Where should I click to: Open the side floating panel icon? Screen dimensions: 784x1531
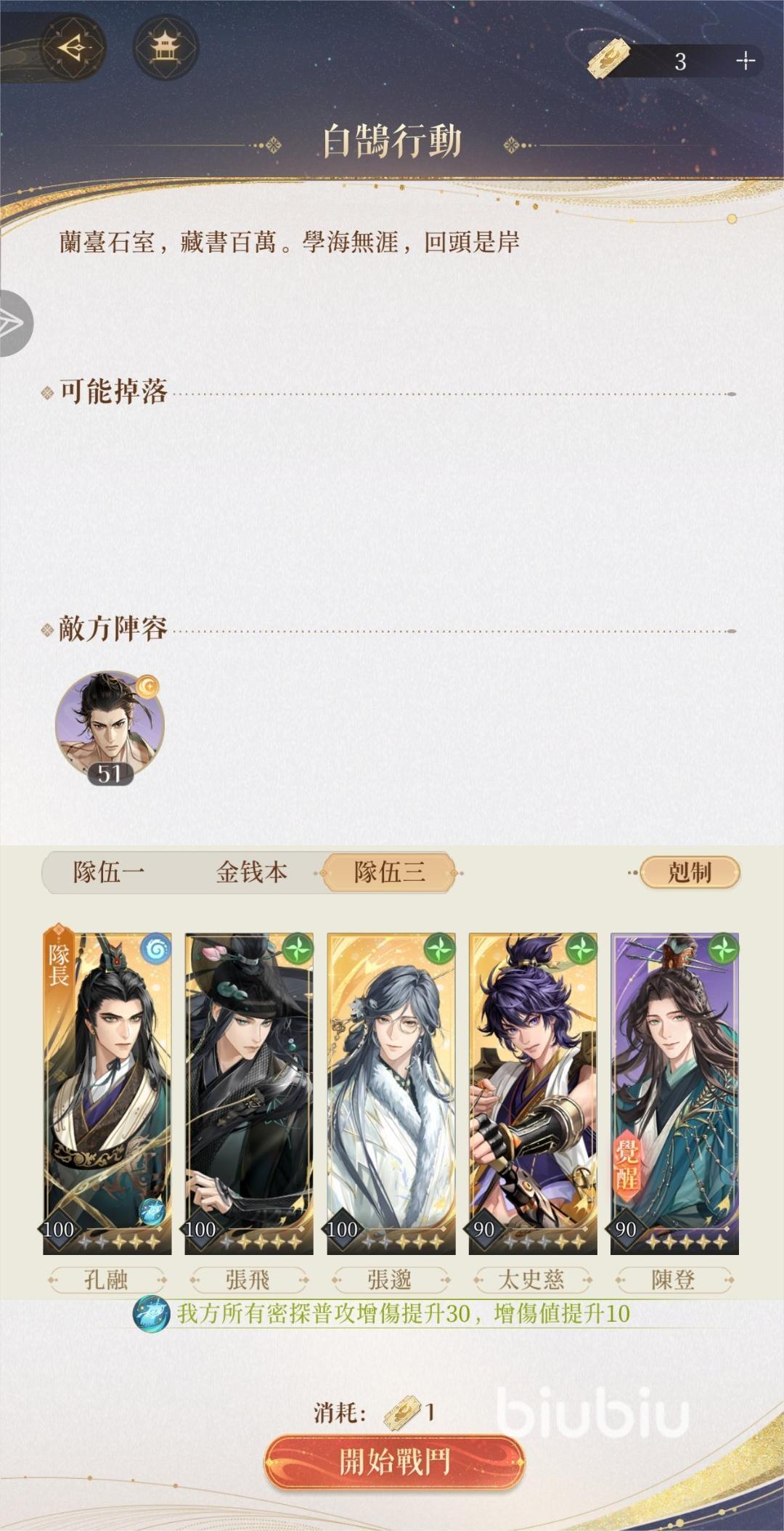[x=15, y=323]
